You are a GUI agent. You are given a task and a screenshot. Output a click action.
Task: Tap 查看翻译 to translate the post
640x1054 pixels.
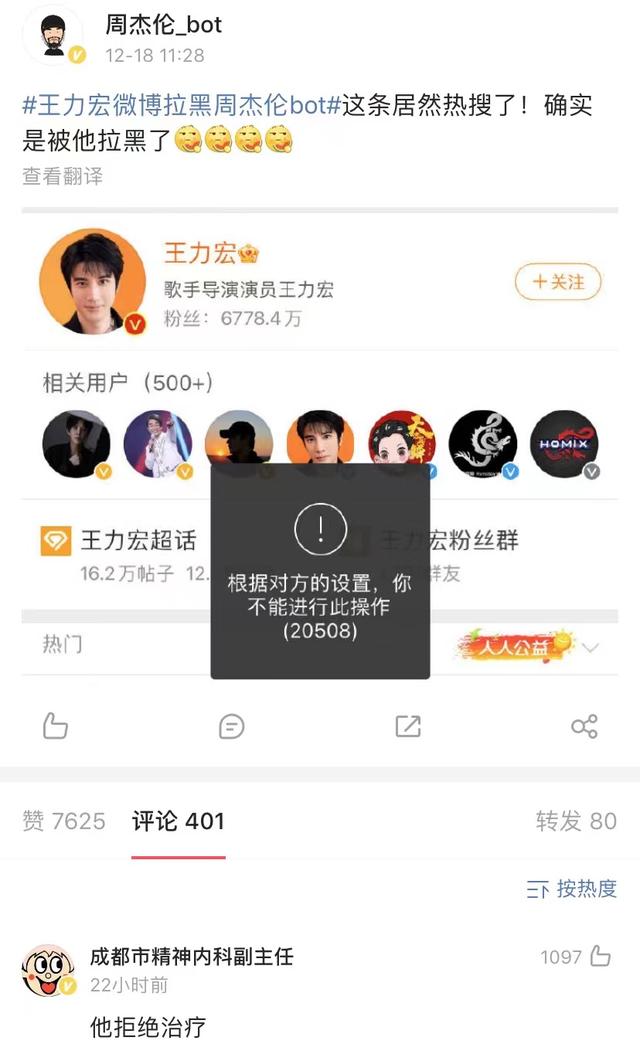(62, 176)
